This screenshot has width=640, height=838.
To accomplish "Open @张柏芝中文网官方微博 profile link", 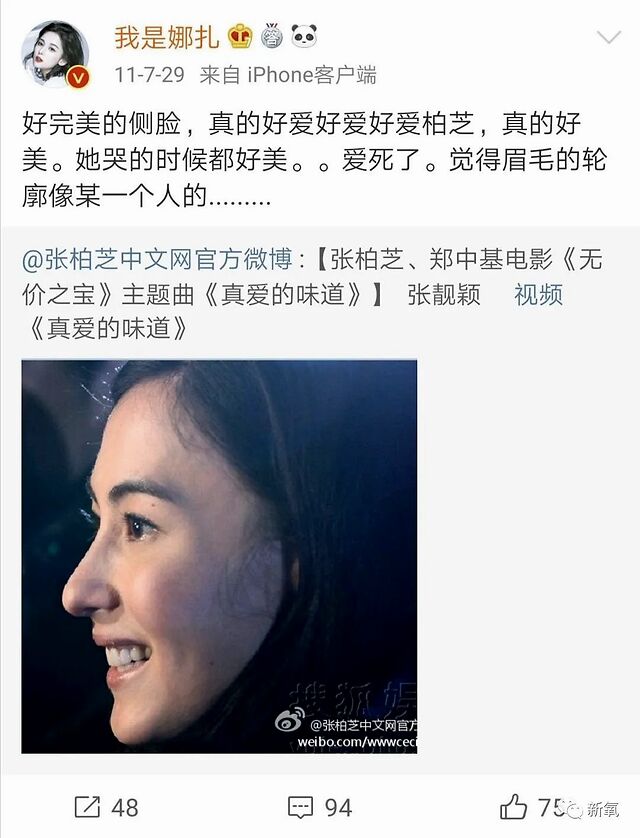I will 161,260.
